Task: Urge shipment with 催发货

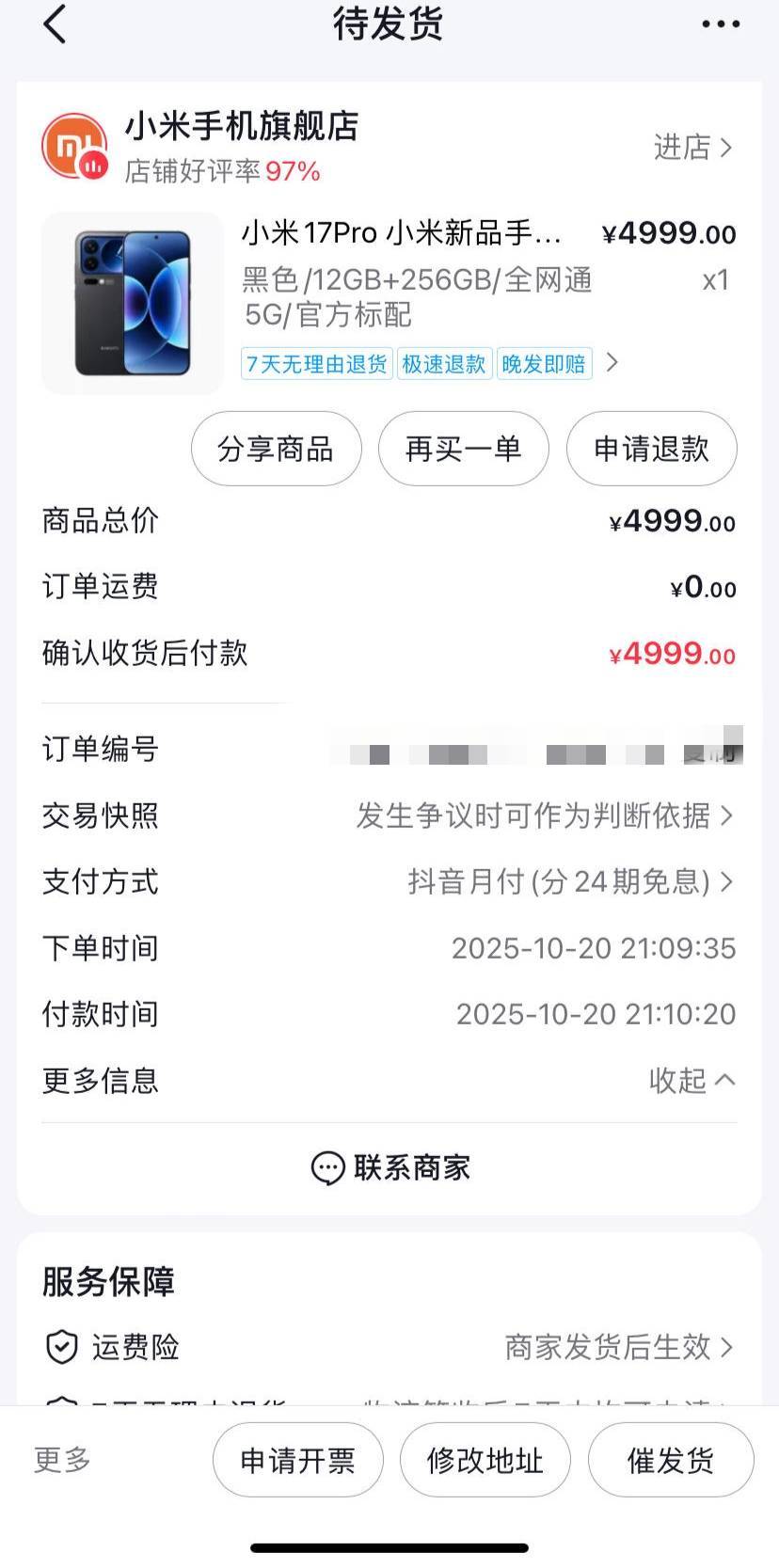Action: point(671,1460)
